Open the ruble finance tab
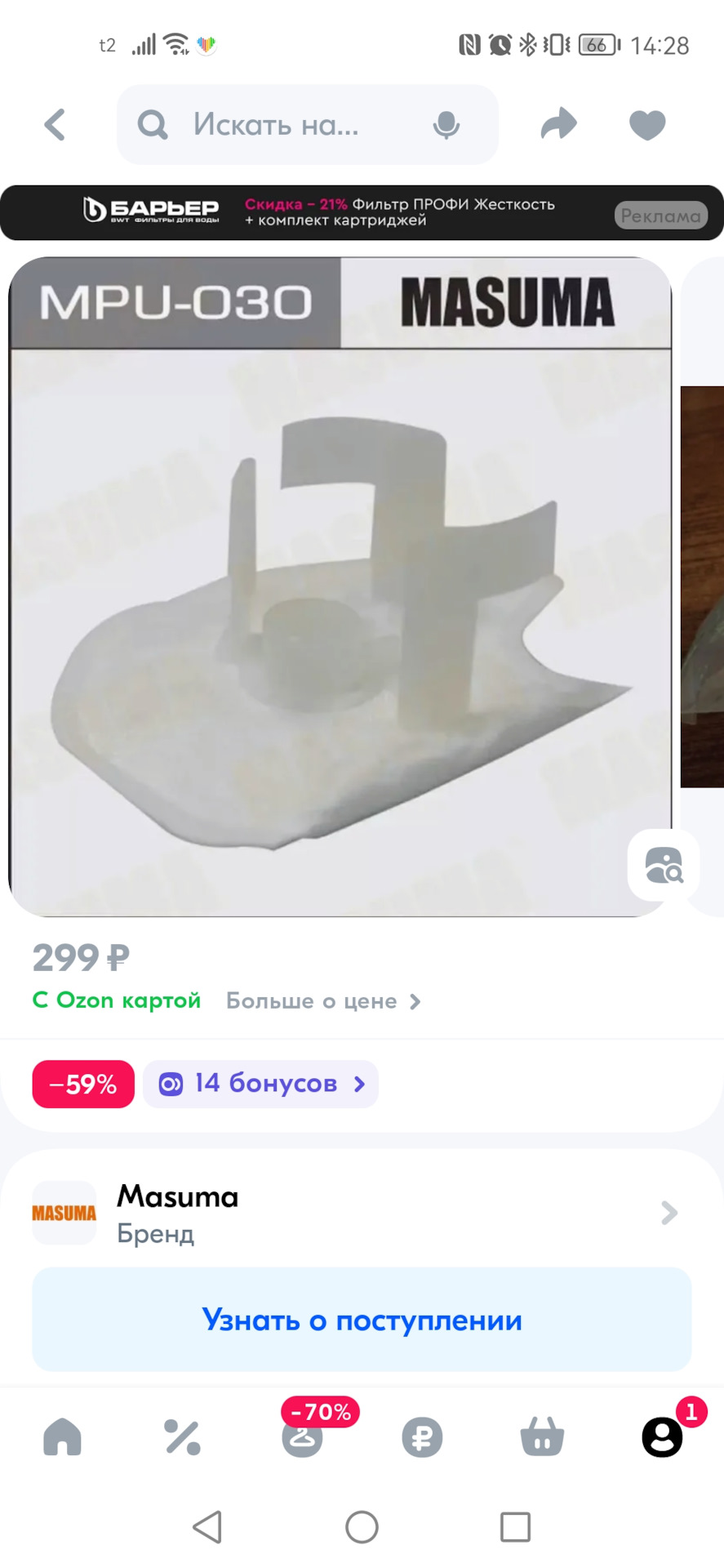 coord(422,1437)
